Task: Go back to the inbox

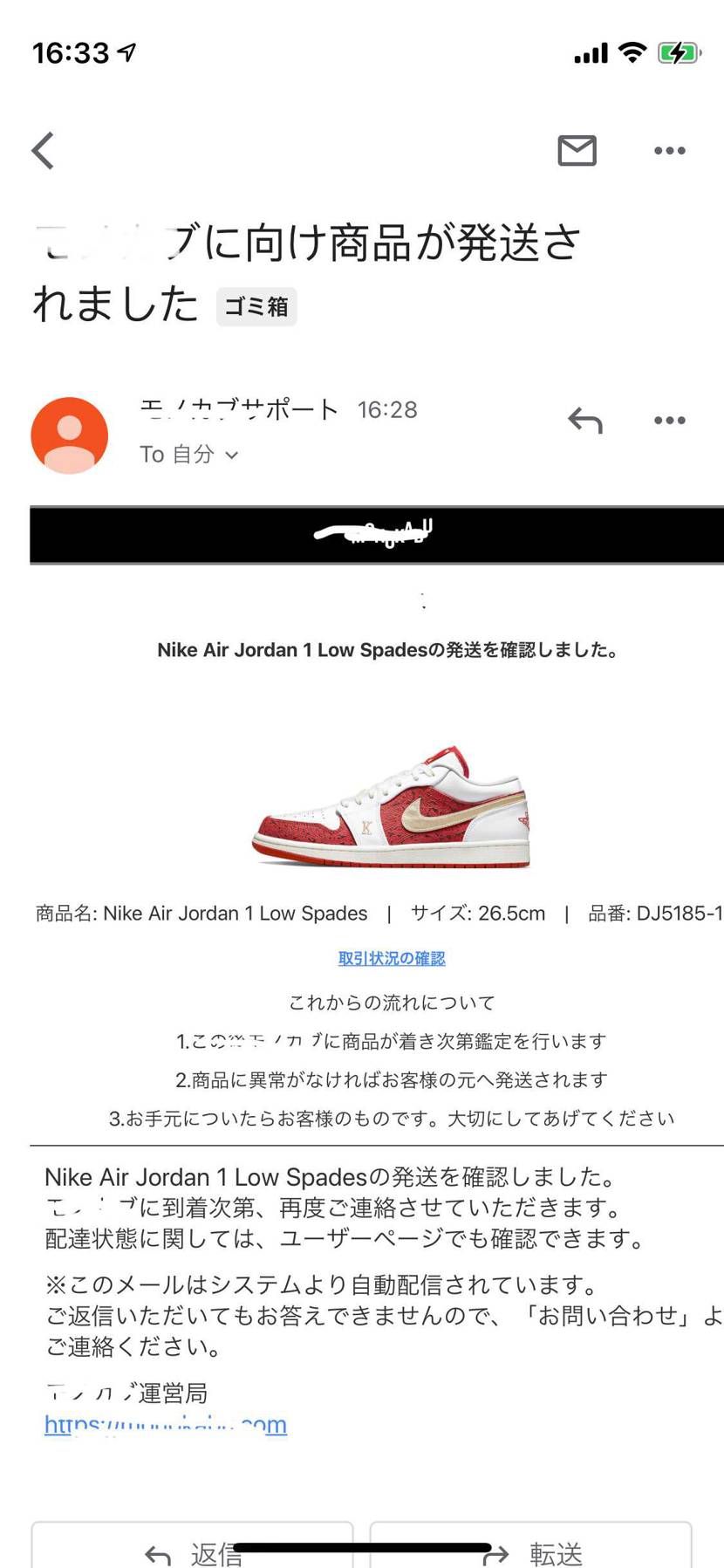Action: (x=44, y=151)
